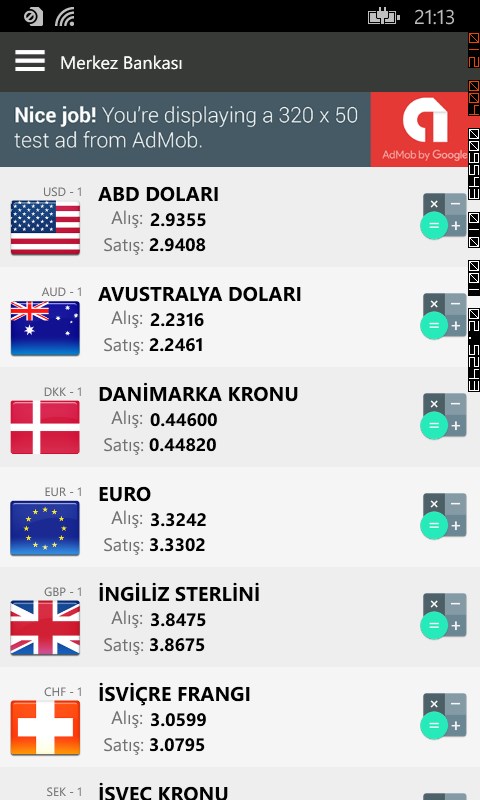Select the İSVİÇRE FRANGI row
The image size is (480, 800).
pos(234,717)
